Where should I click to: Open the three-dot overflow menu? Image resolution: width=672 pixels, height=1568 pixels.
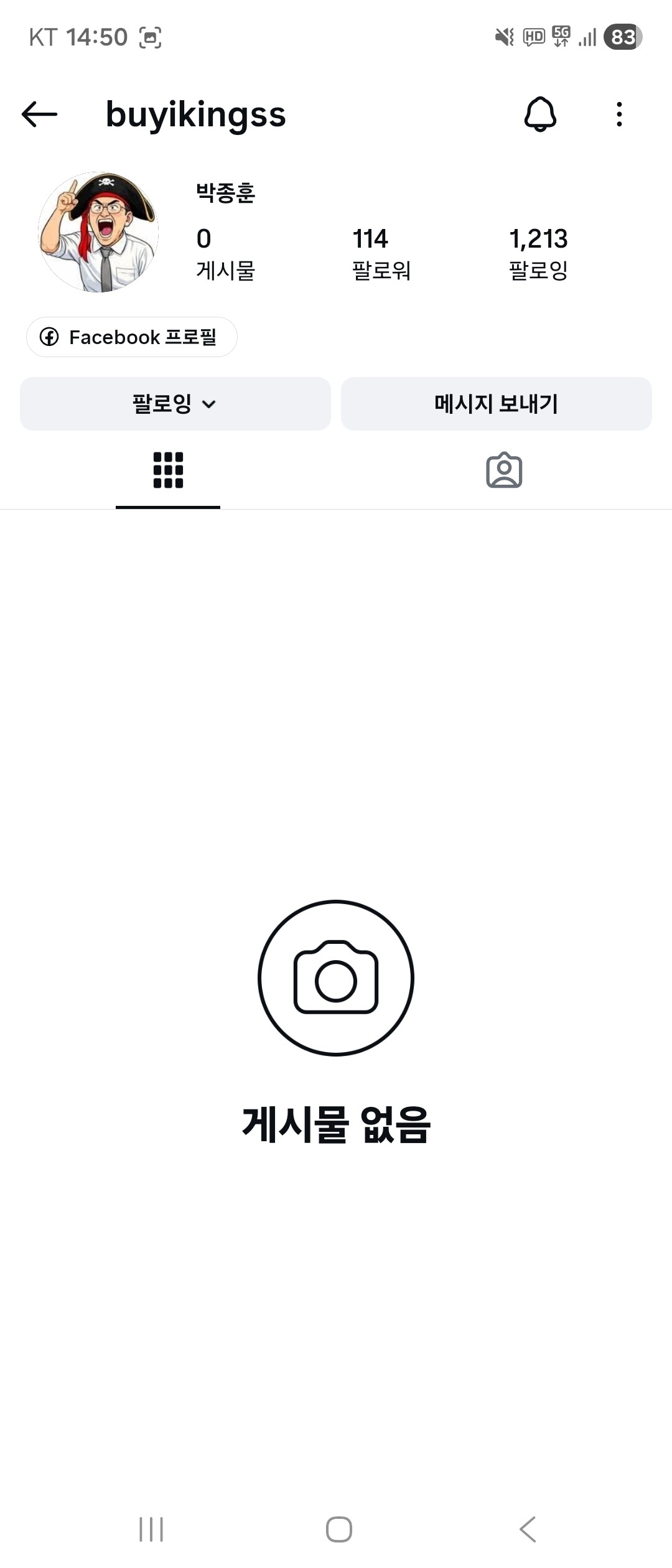point(619,114)
